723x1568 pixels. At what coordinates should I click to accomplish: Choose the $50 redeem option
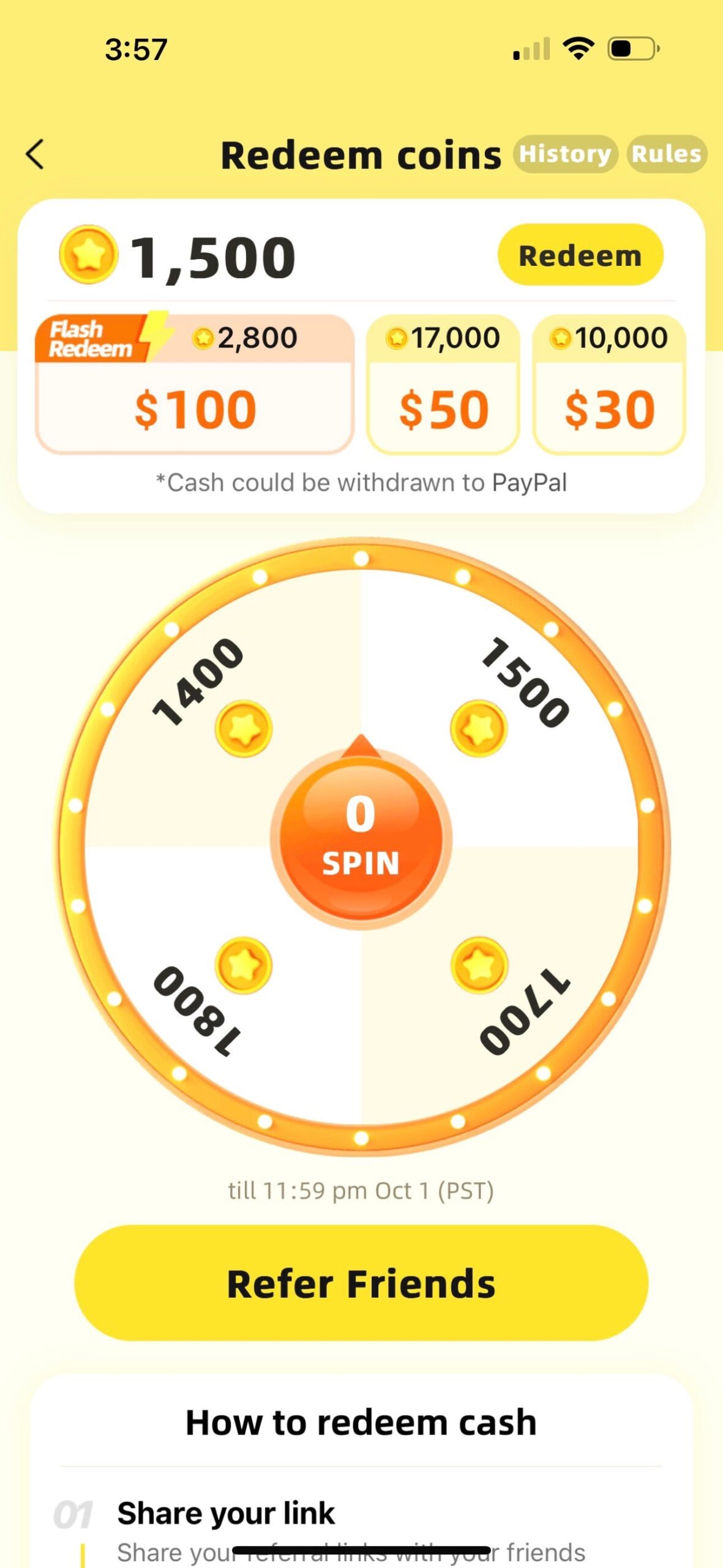(x=443, y=385)
